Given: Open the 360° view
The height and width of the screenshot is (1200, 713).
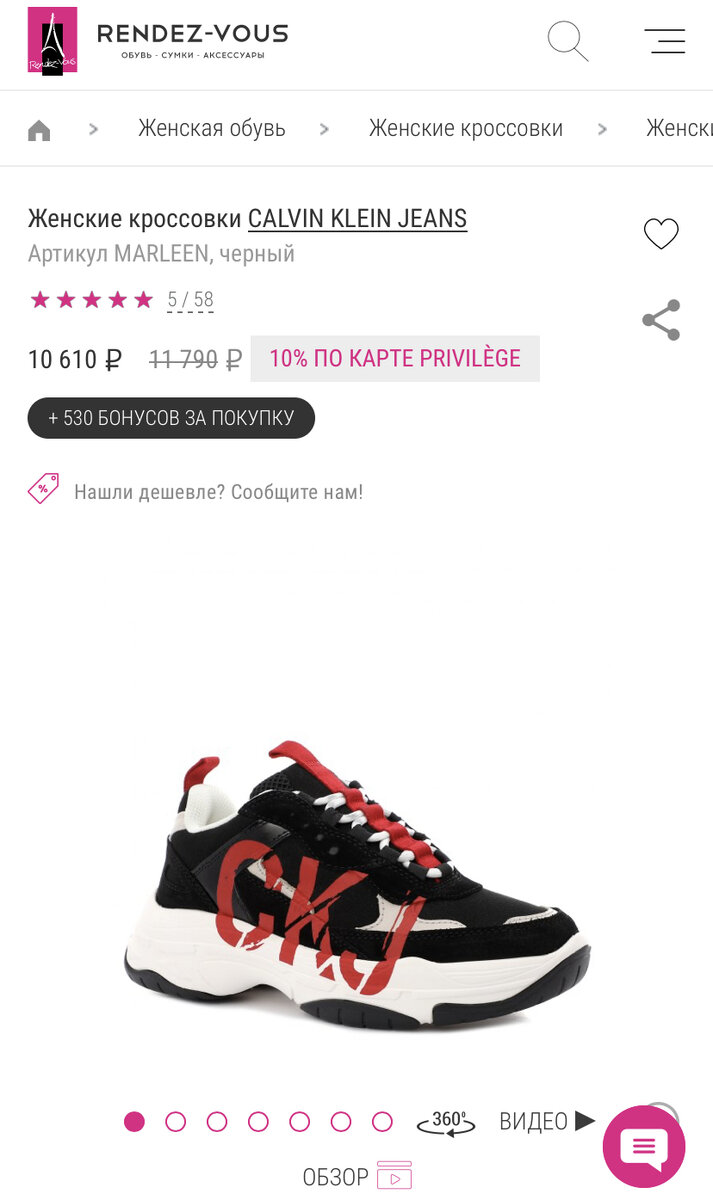Looking at the screenshot, I should [447, 1122].
